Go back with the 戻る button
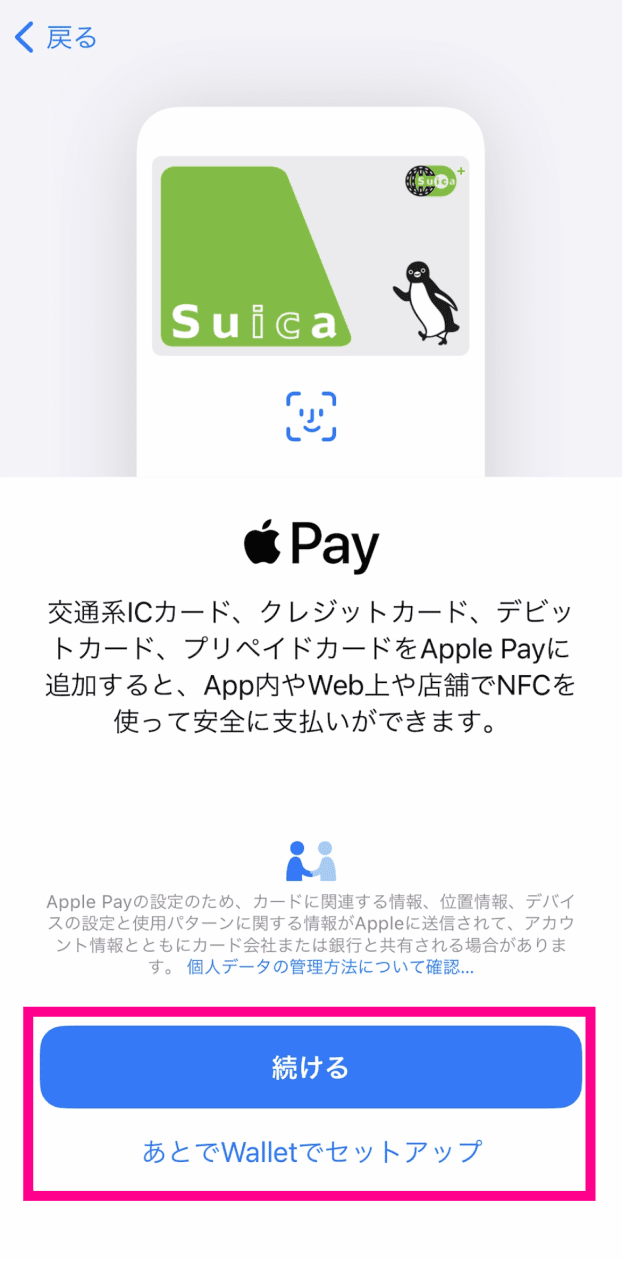Screen dimensions: 622x1261 pos(56,39)
